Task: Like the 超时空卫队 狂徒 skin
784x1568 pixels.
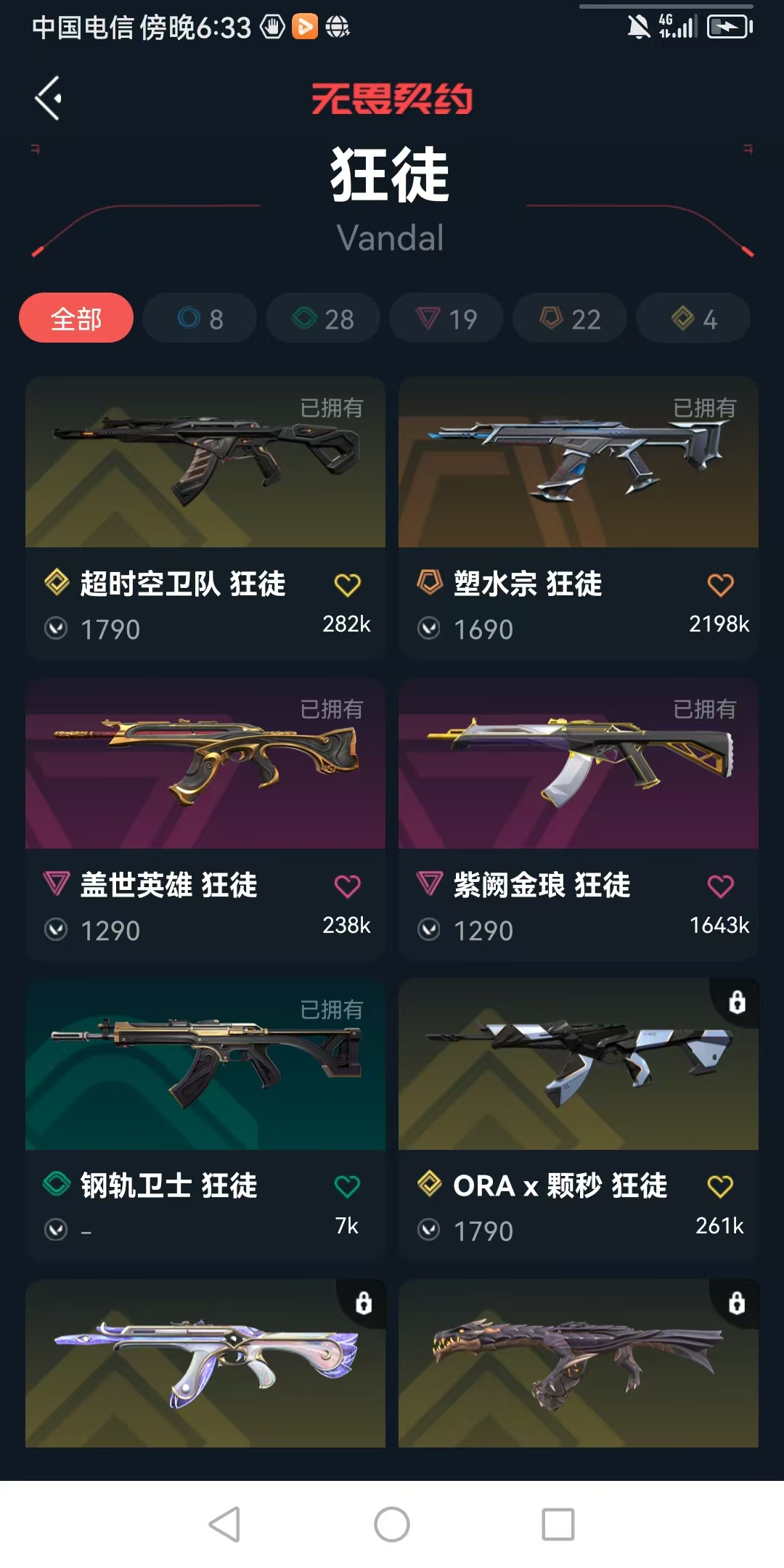Action: [x=347, y=584]
